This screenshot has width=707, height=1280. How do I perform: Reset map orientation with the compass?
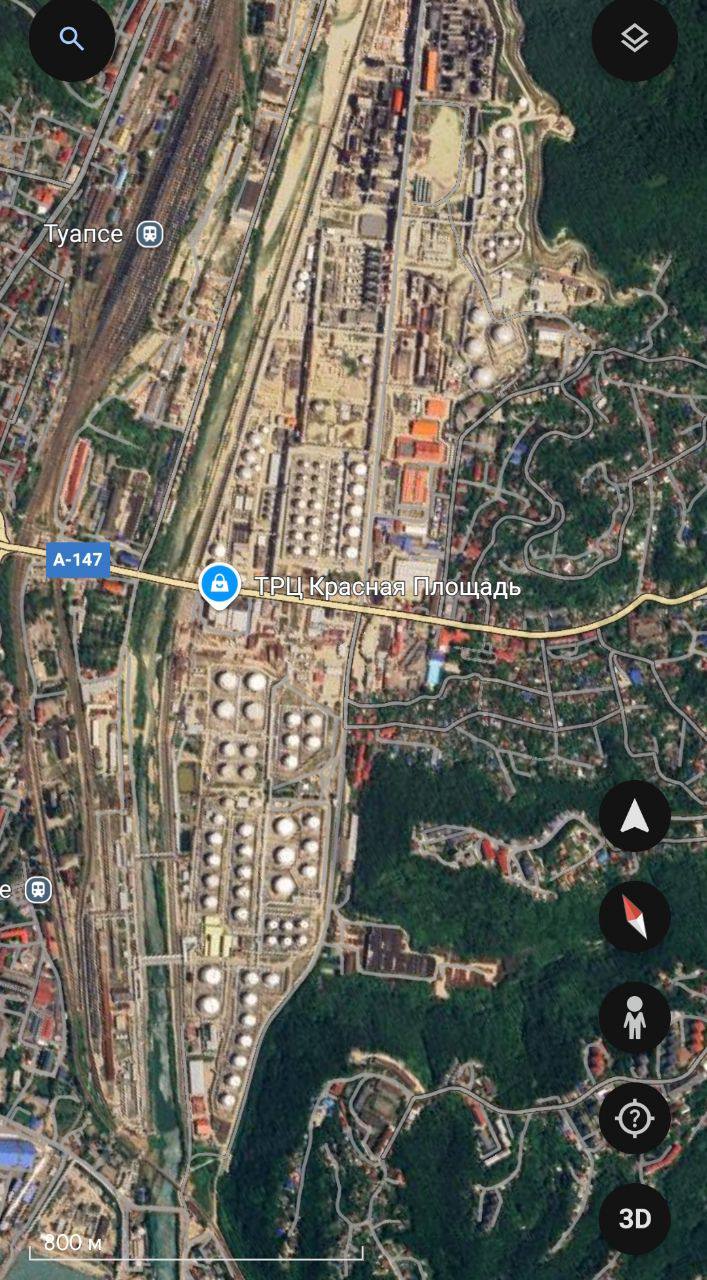pos(634,916)
